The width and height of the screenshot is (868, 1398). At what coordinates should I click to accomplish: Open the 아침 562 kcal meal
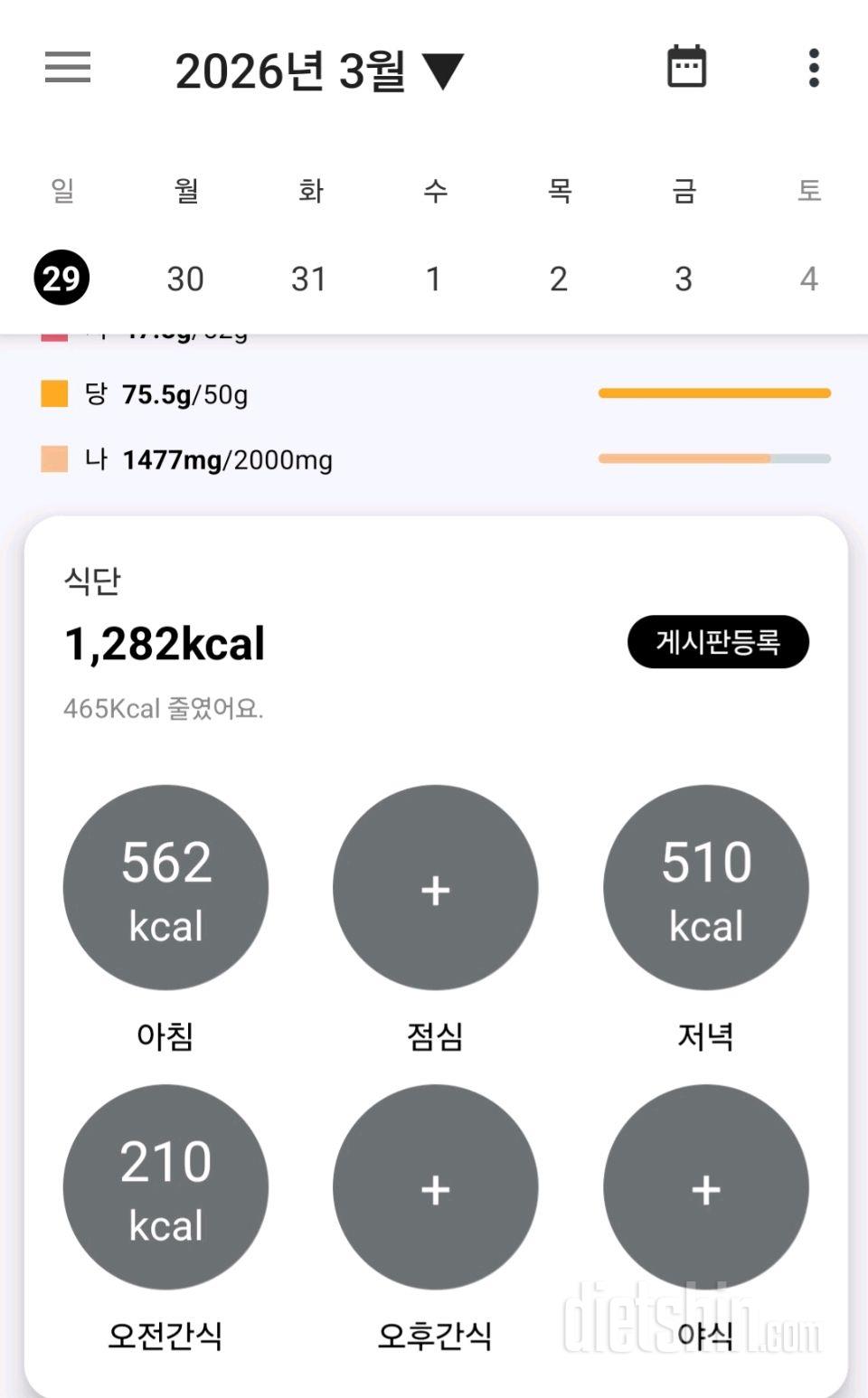point(165,888)
